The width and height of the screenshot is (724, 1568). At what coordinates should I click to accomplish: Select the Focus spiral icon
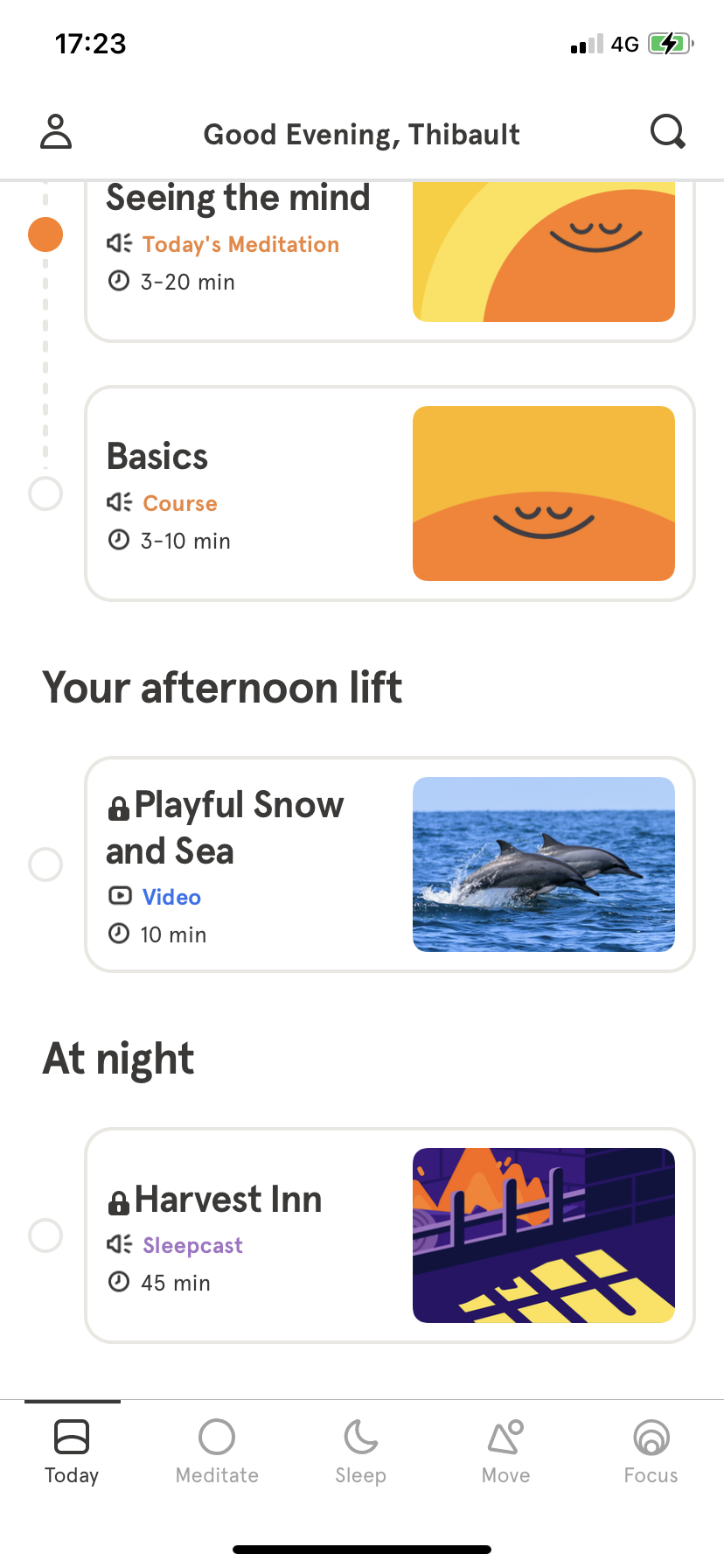(x=651, y=1435)
